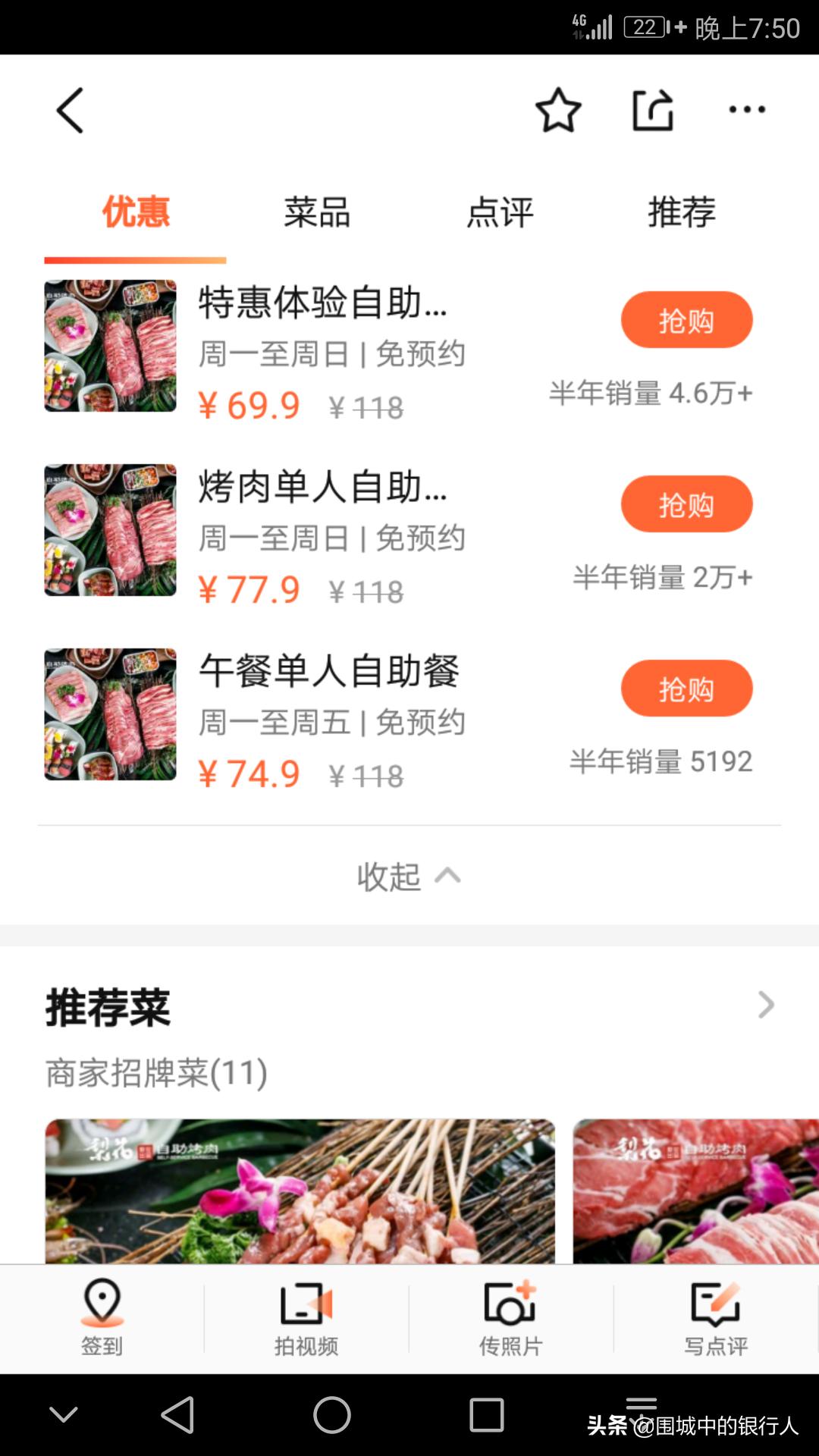Image resolution: width=819 pixels, height=1456 pixels.
Task: Tap the 签到 check-in location icon
Action: coord(103,1306)
